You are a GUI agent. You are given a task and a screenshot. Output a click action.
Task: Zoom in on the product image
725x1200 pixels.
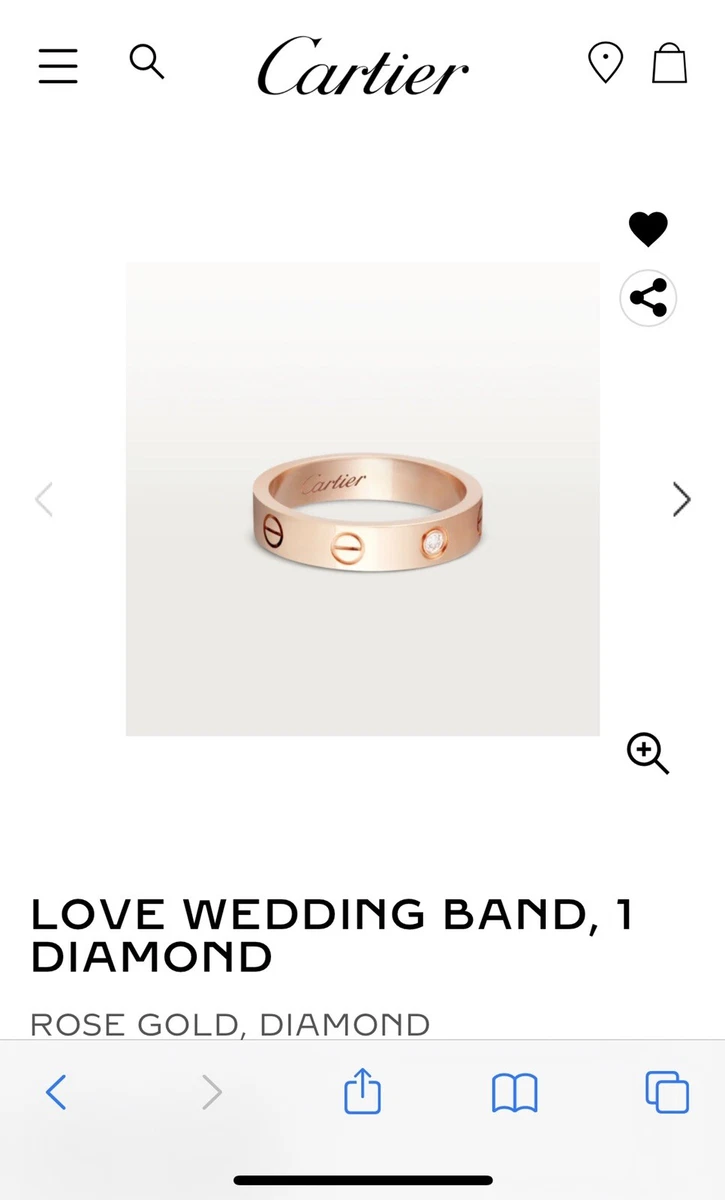click(648, 753)
